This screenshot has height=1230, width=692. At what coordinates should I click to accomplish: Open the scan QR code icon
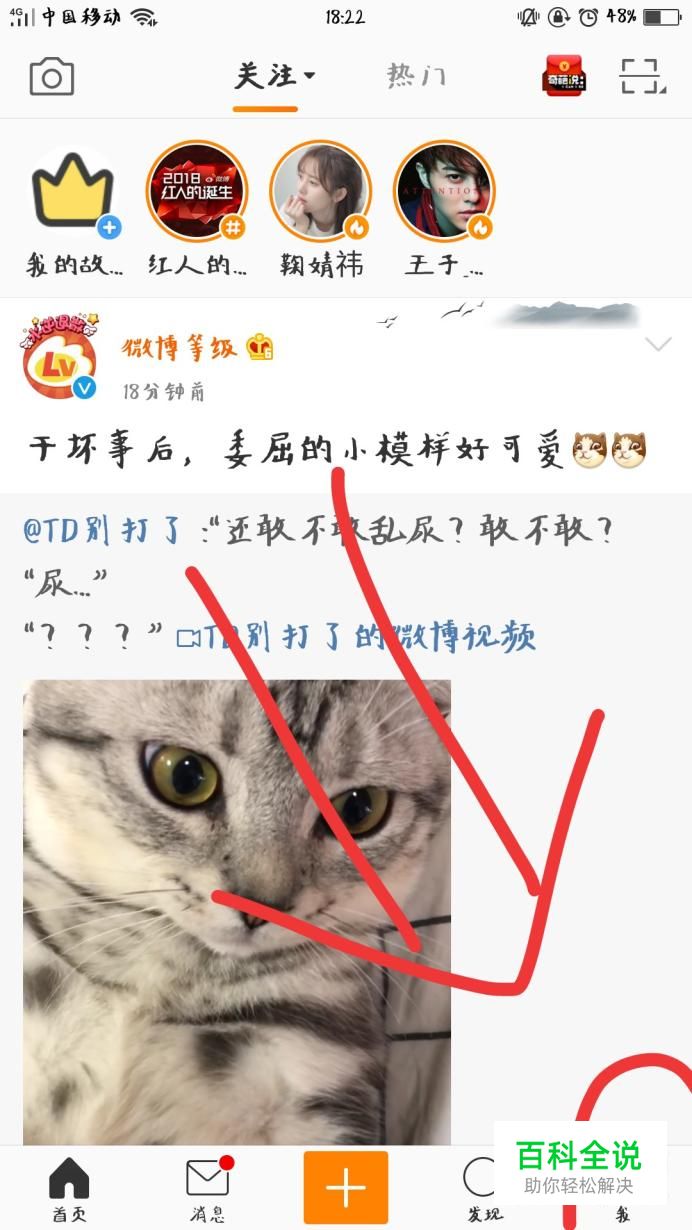(641, 76)
